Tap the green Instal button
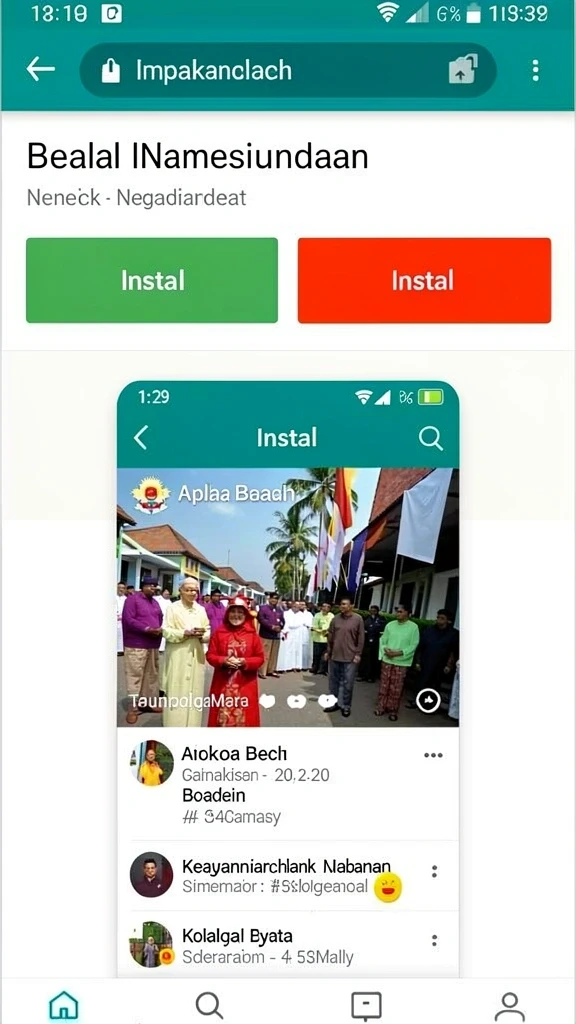576x1024 pixels. click(x=152, y=280)
